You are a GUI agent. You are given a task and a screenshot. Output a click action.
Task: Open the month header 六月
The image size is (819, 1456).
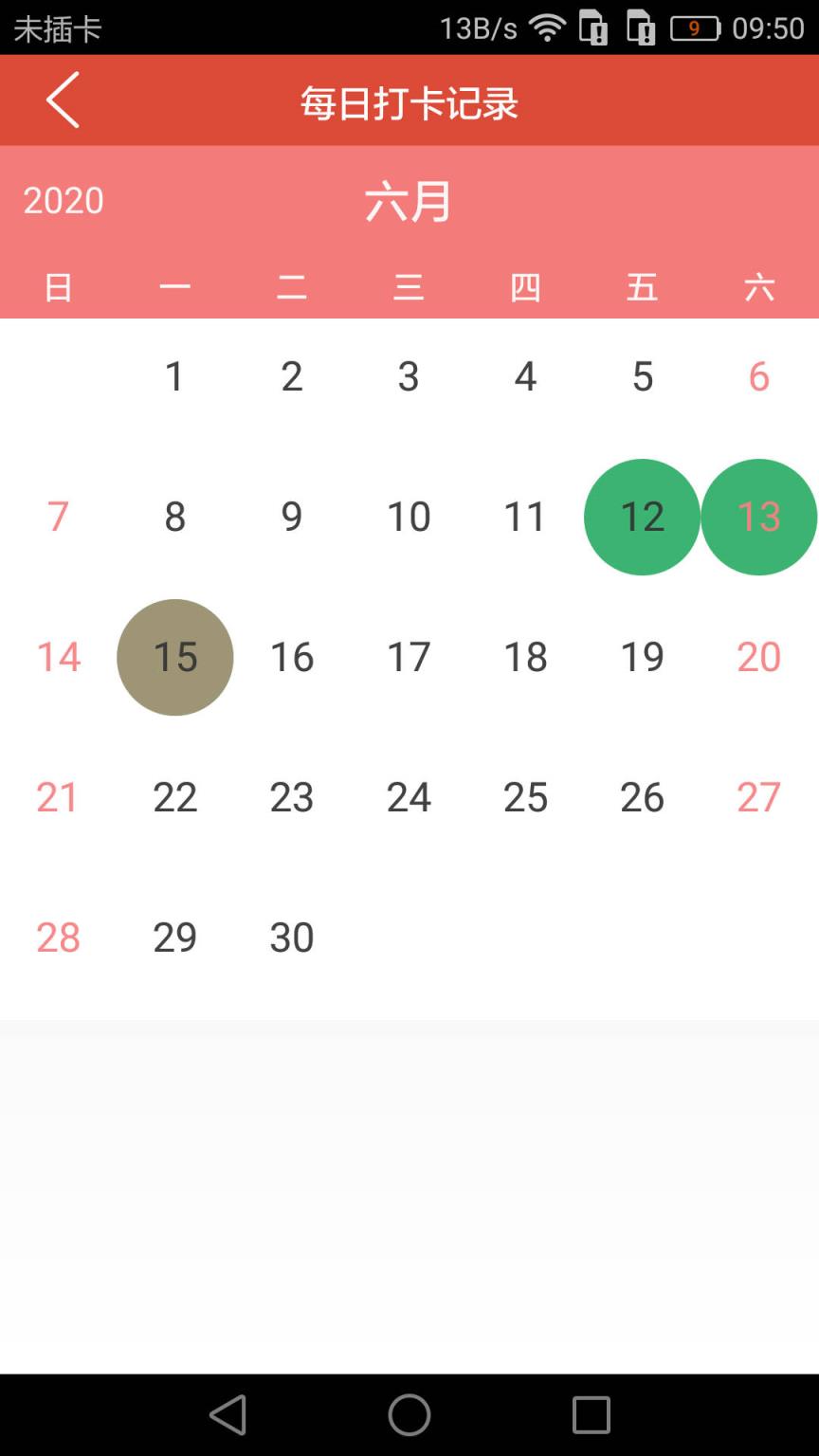[x=409, y=200]
